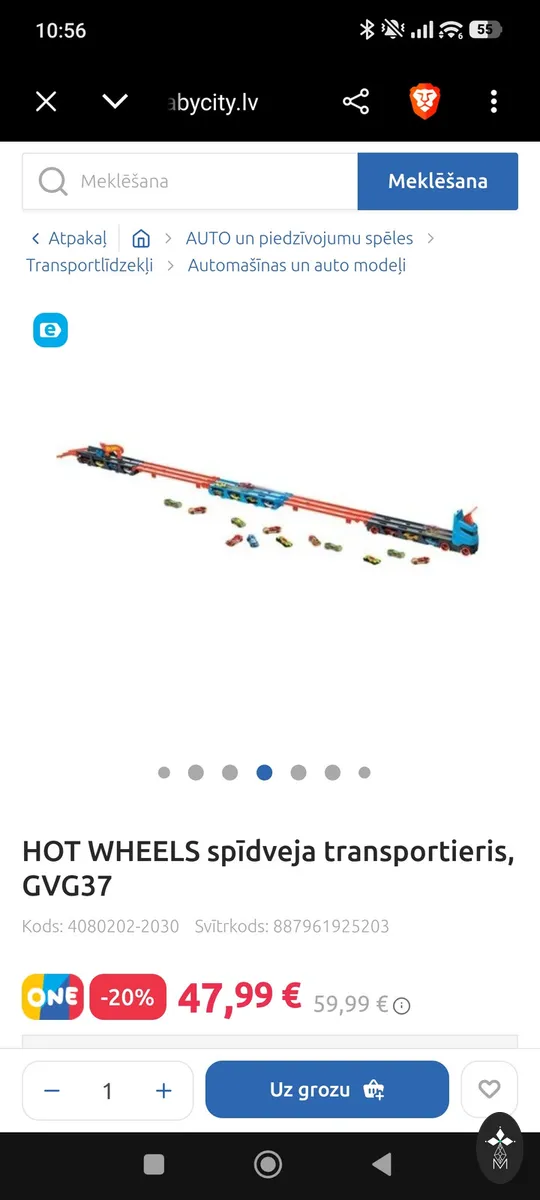Go back via the Atpakaļ link
Image resolution: width=540 pixels, height=1200 pixels.
[x=69, y=238]
